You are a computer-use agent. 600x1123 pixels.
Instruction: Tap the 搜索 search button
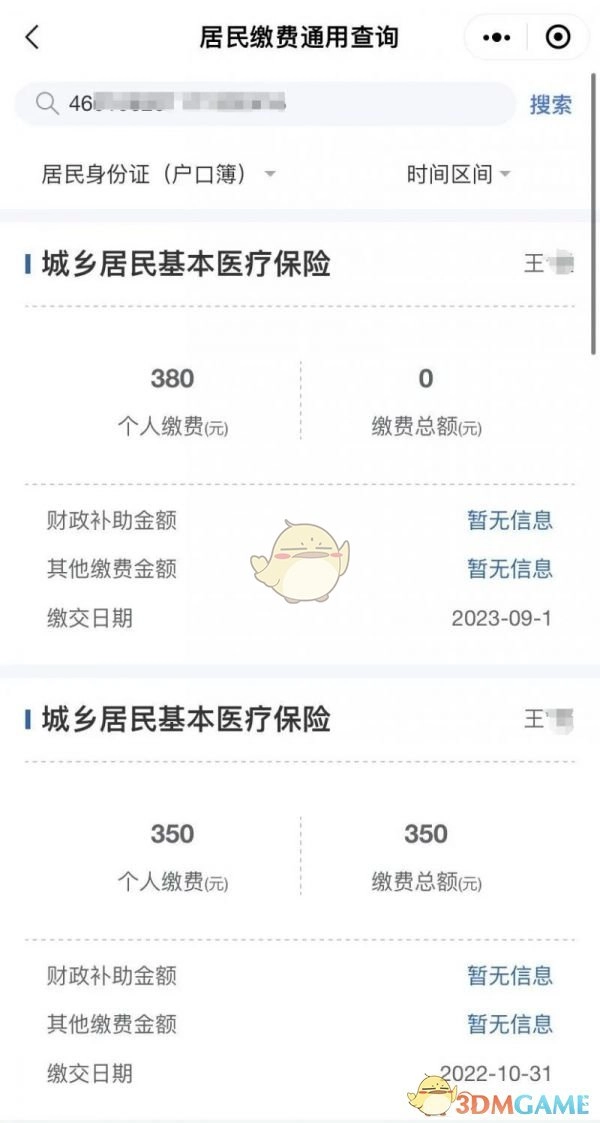[x=550, y=104]
